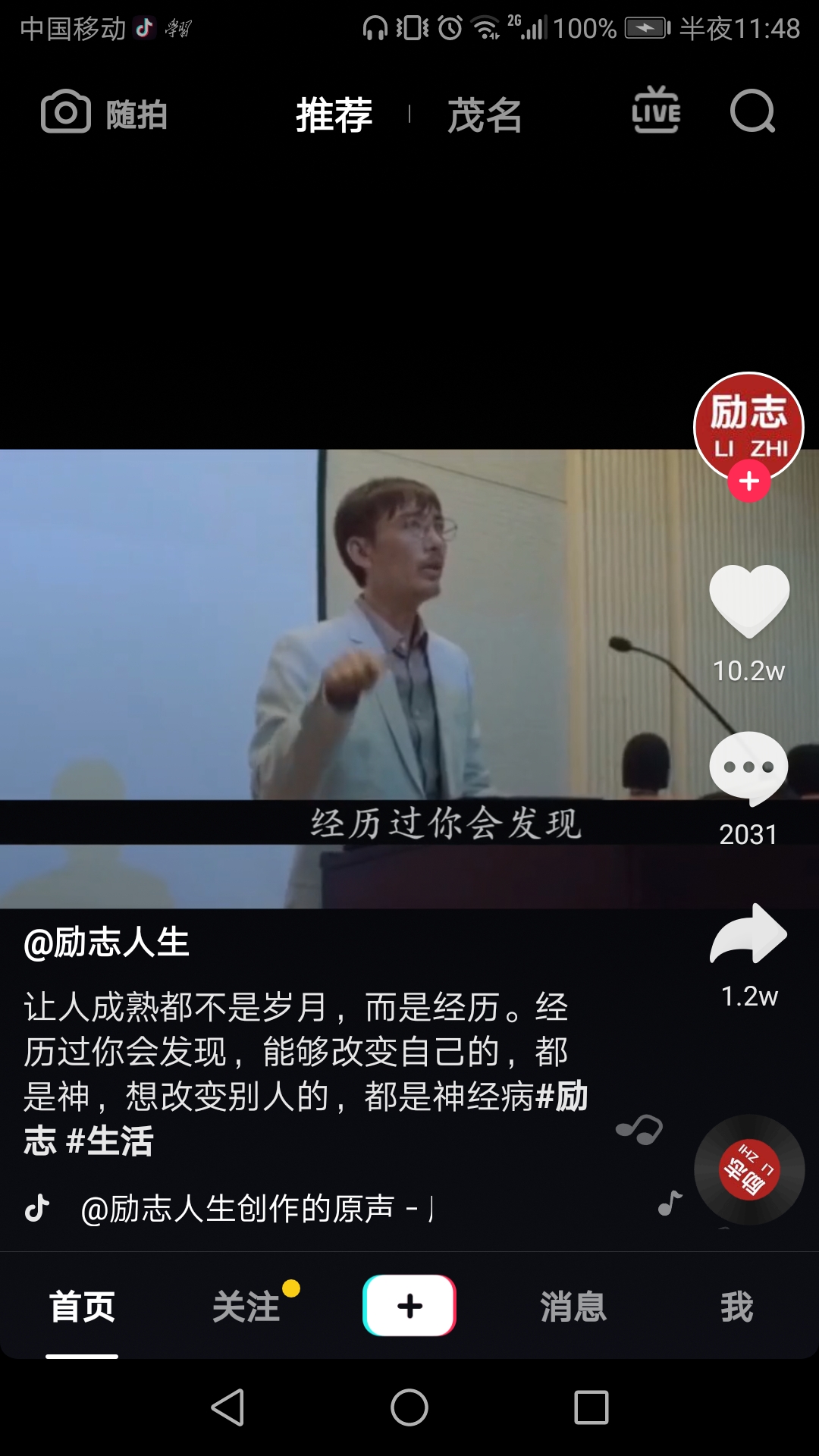Open the @励志人生创作的原声 sound
819x1456 pixels.
[x=237, y=1208]
